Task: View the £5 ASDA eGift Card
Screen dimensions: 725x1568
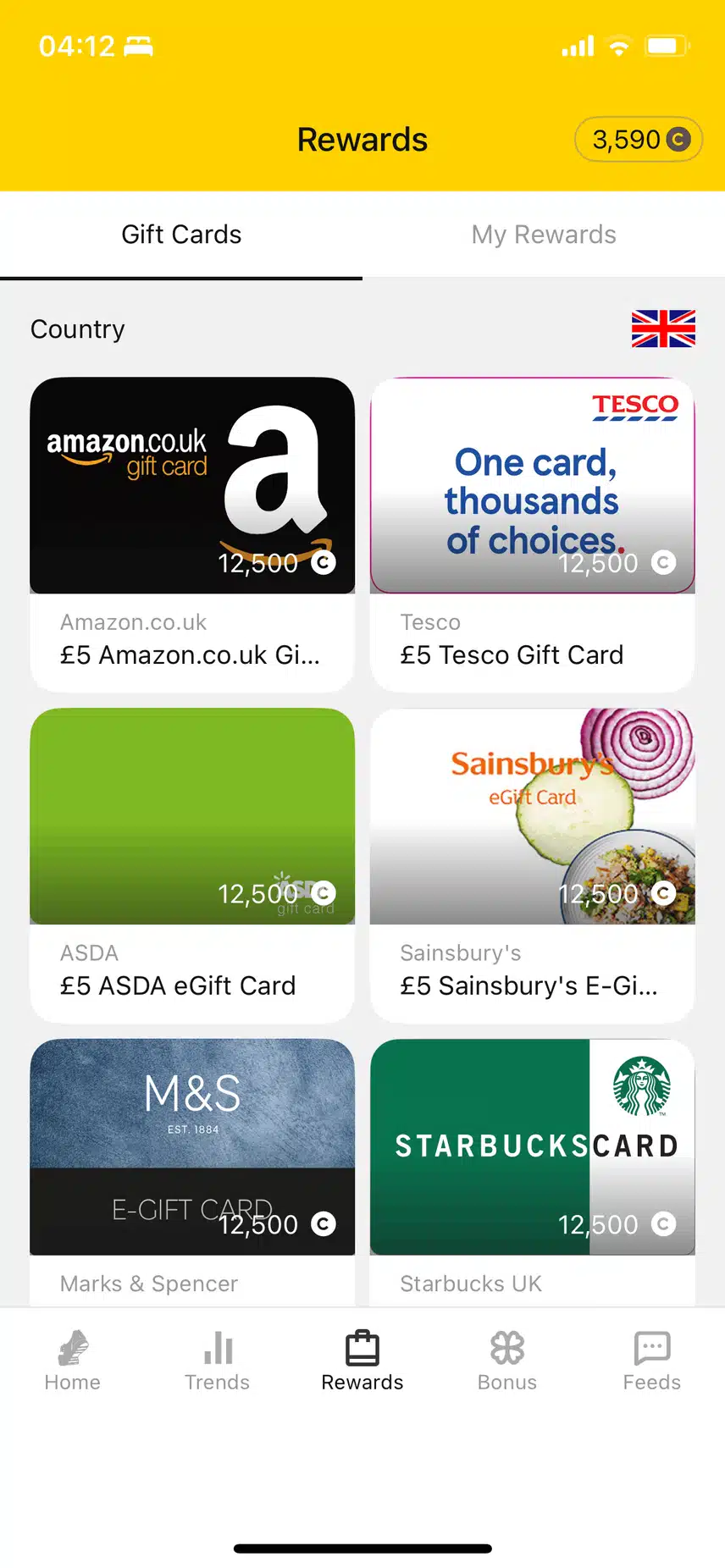Action: click(x=192, y=864)
